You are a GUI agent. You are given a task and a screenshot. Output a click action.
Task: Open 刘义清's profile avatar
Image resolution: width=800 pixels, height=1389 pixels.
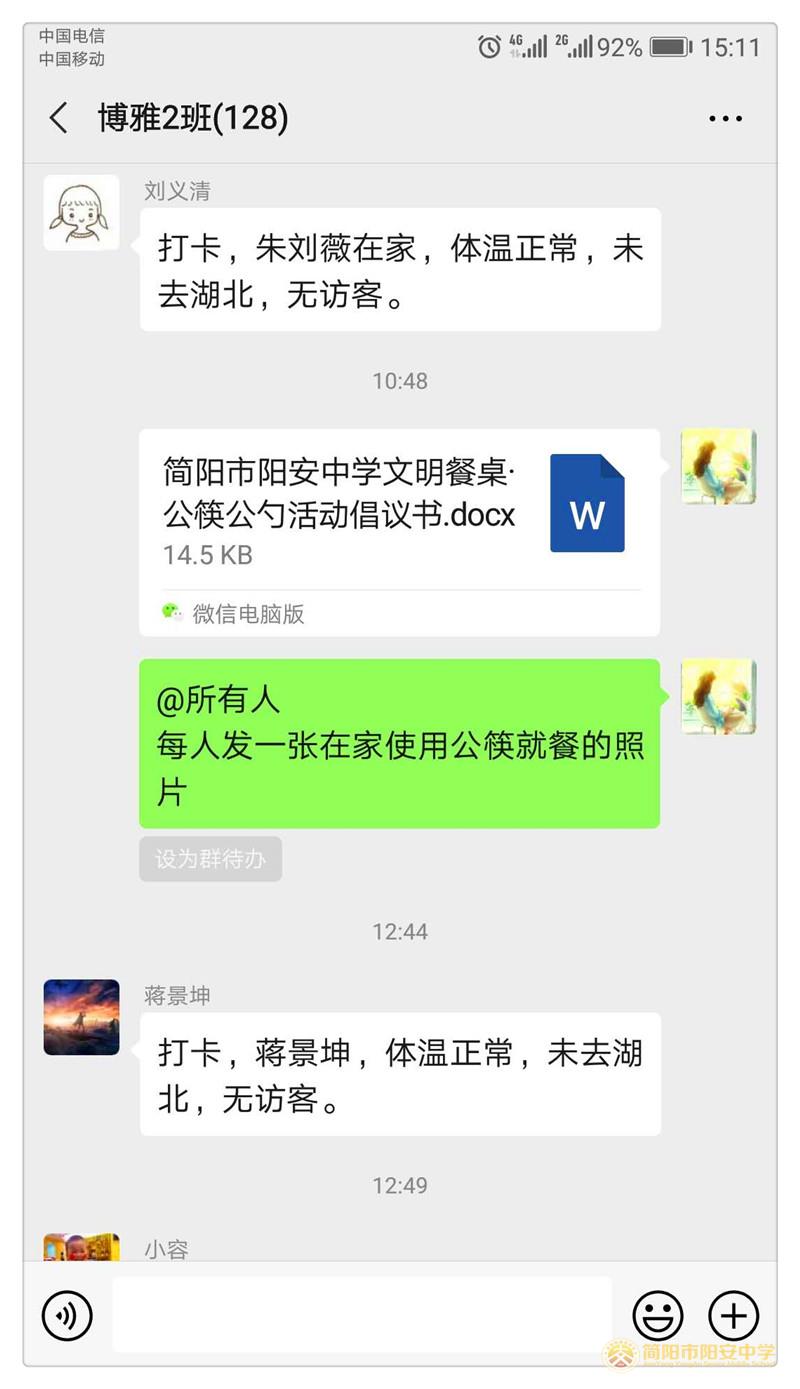pos(81,213)
